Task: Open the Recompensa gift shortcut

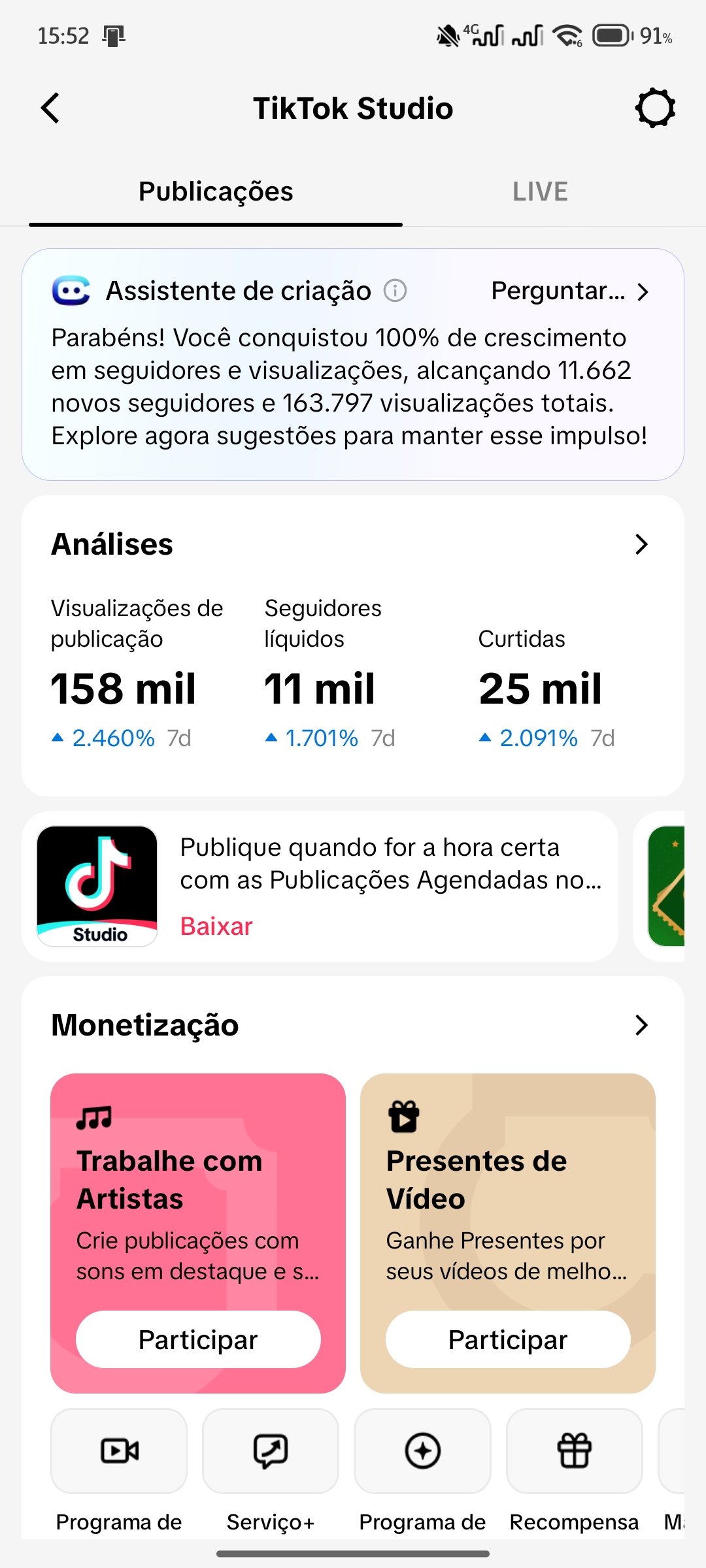Action: click(x=574, y=1451)
